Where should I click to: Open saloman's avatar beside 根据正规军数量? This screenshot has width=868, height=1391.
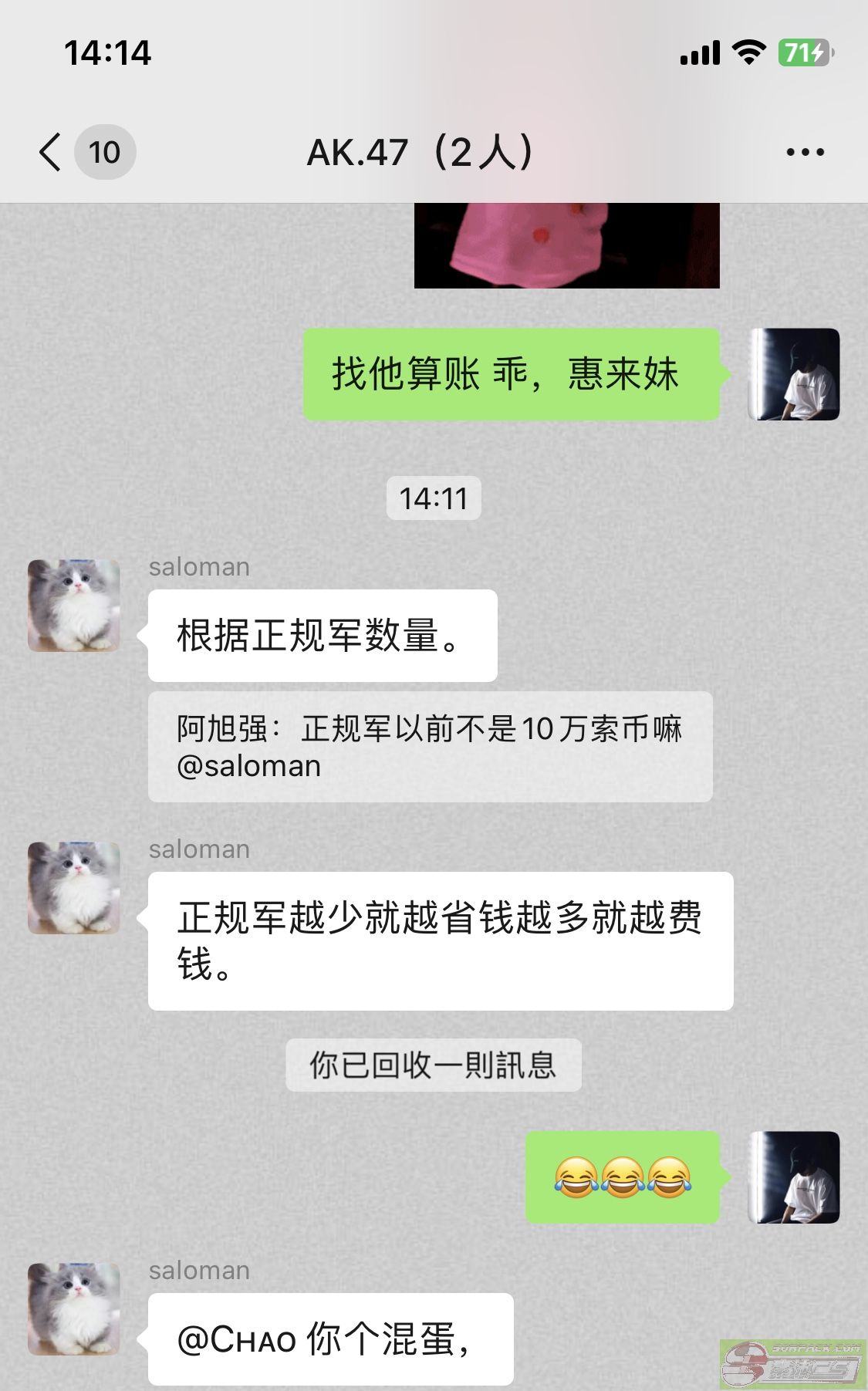[x=74, y=606]
